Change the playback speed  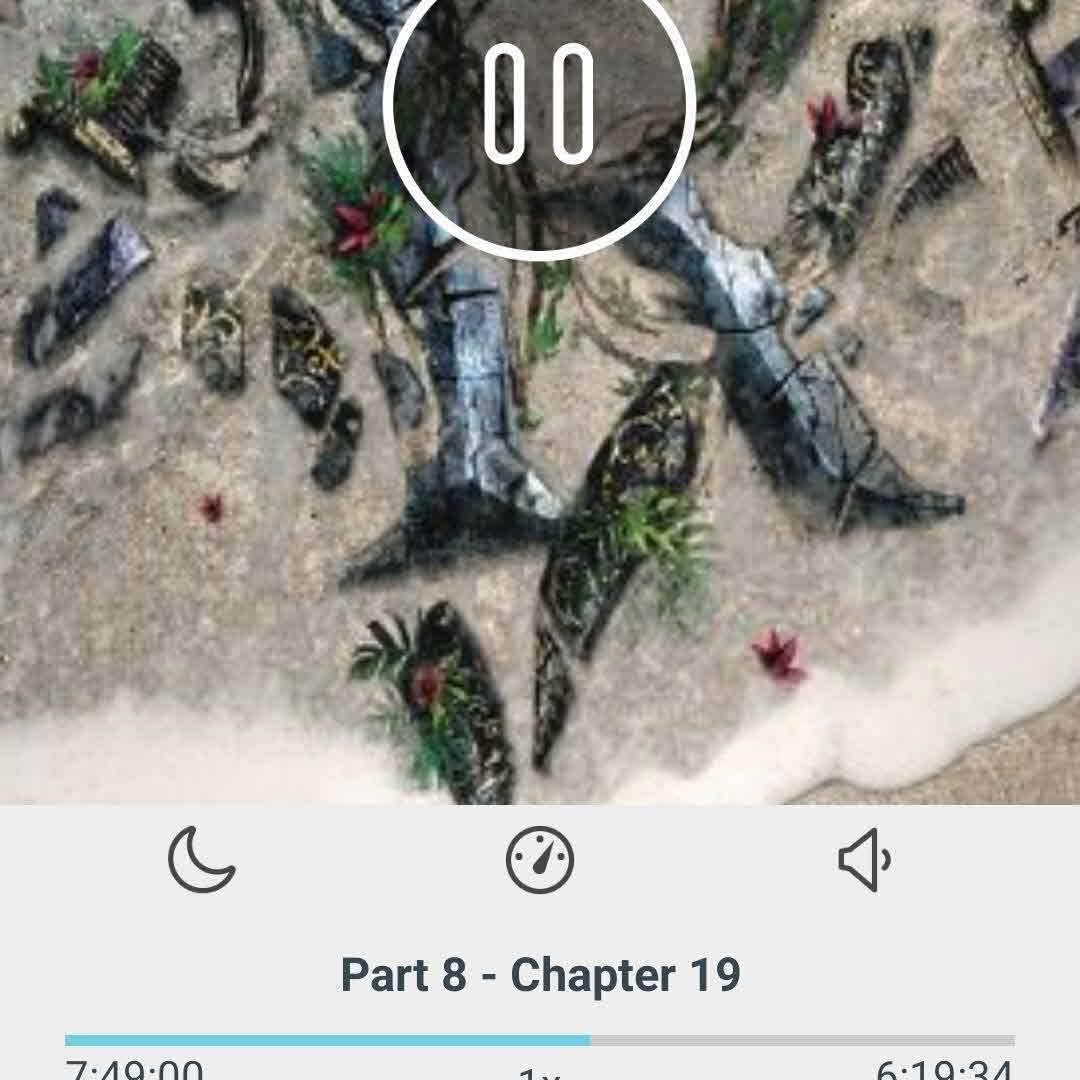click(x=539, y=860)
